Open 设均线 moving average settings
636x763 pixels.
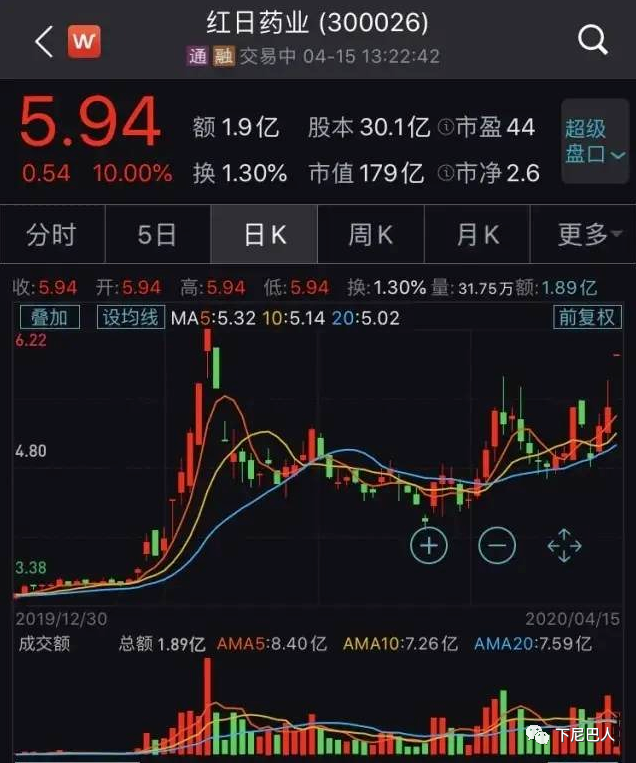(x=130, y=317)
